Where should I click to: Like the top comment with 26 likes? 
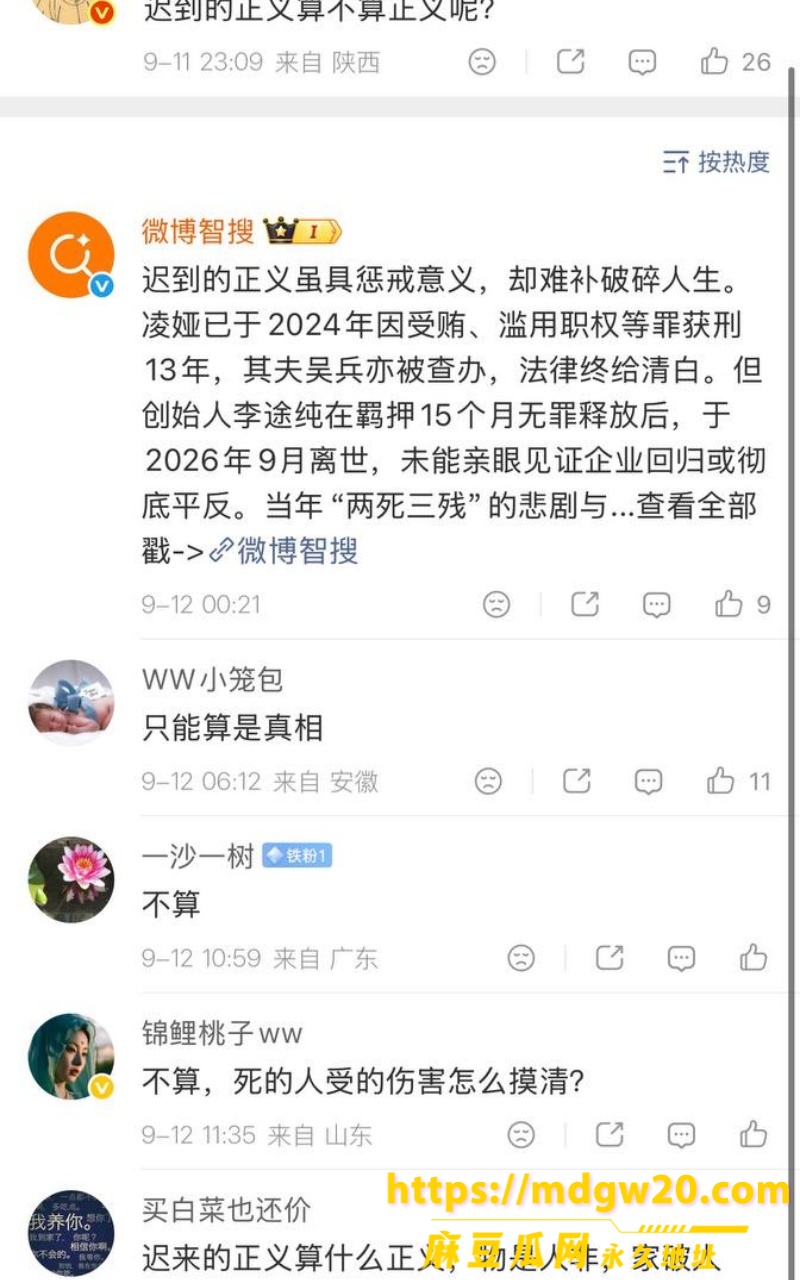(735, 62)
